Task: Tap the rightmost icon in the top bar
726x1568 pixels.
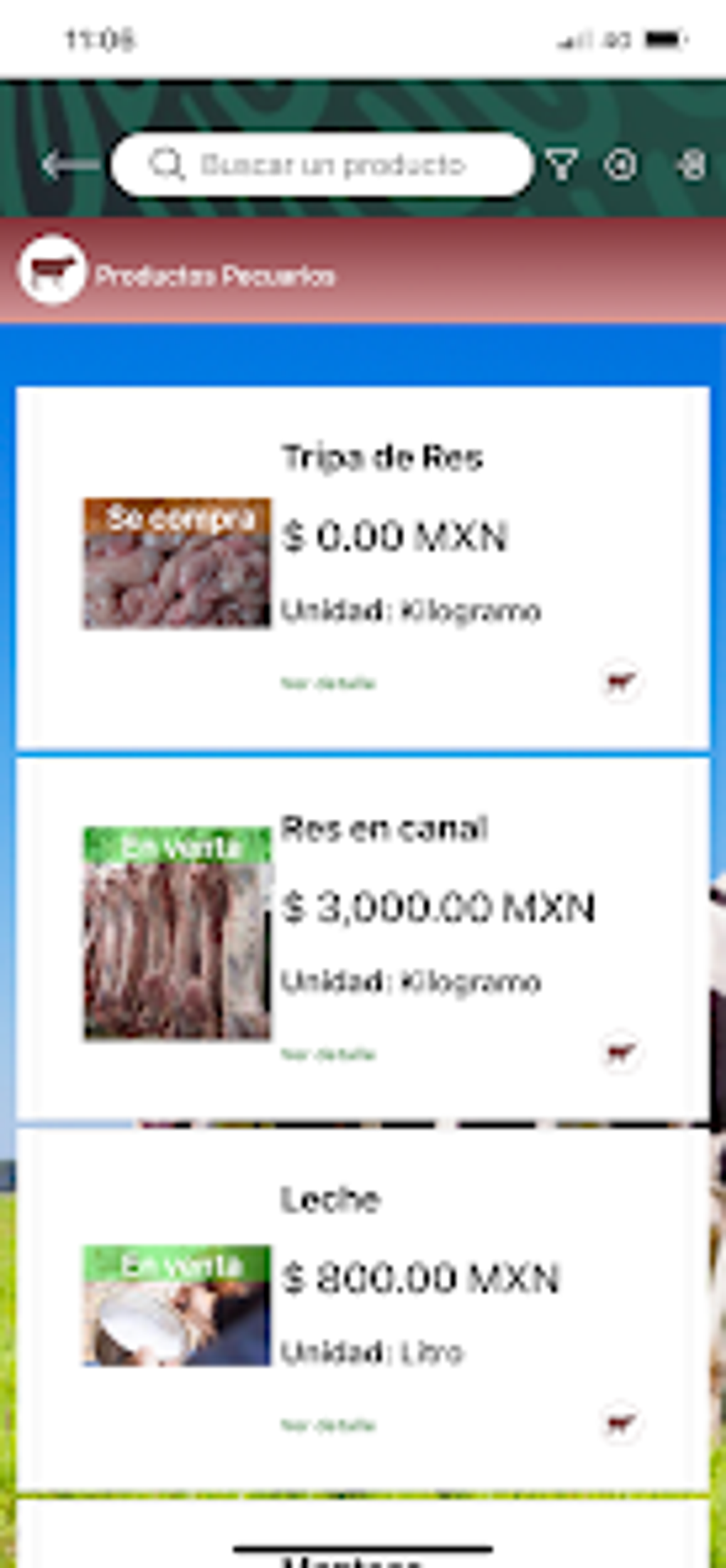Action: tap(690, 165)
